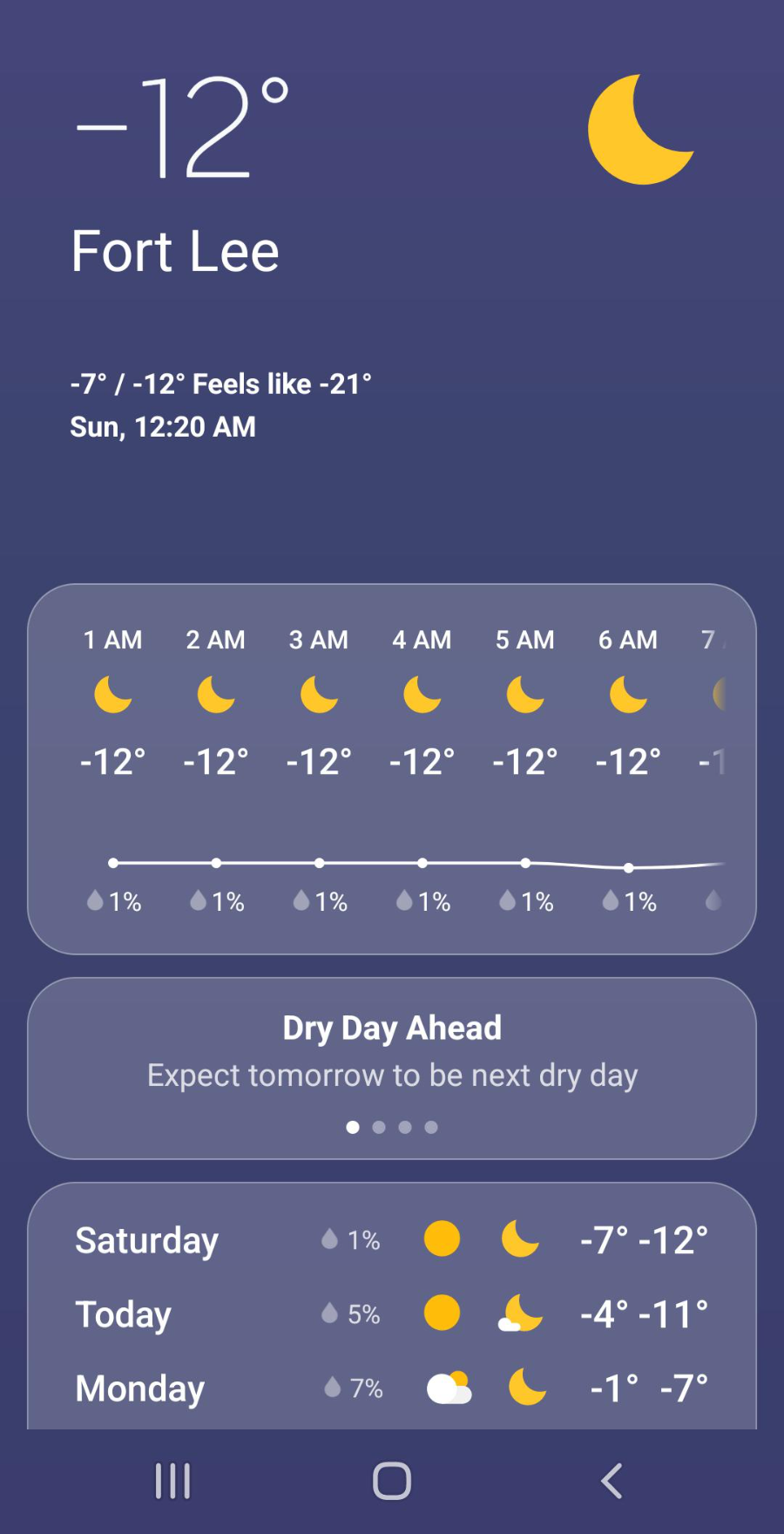Open recent apps

point(172,1481)
